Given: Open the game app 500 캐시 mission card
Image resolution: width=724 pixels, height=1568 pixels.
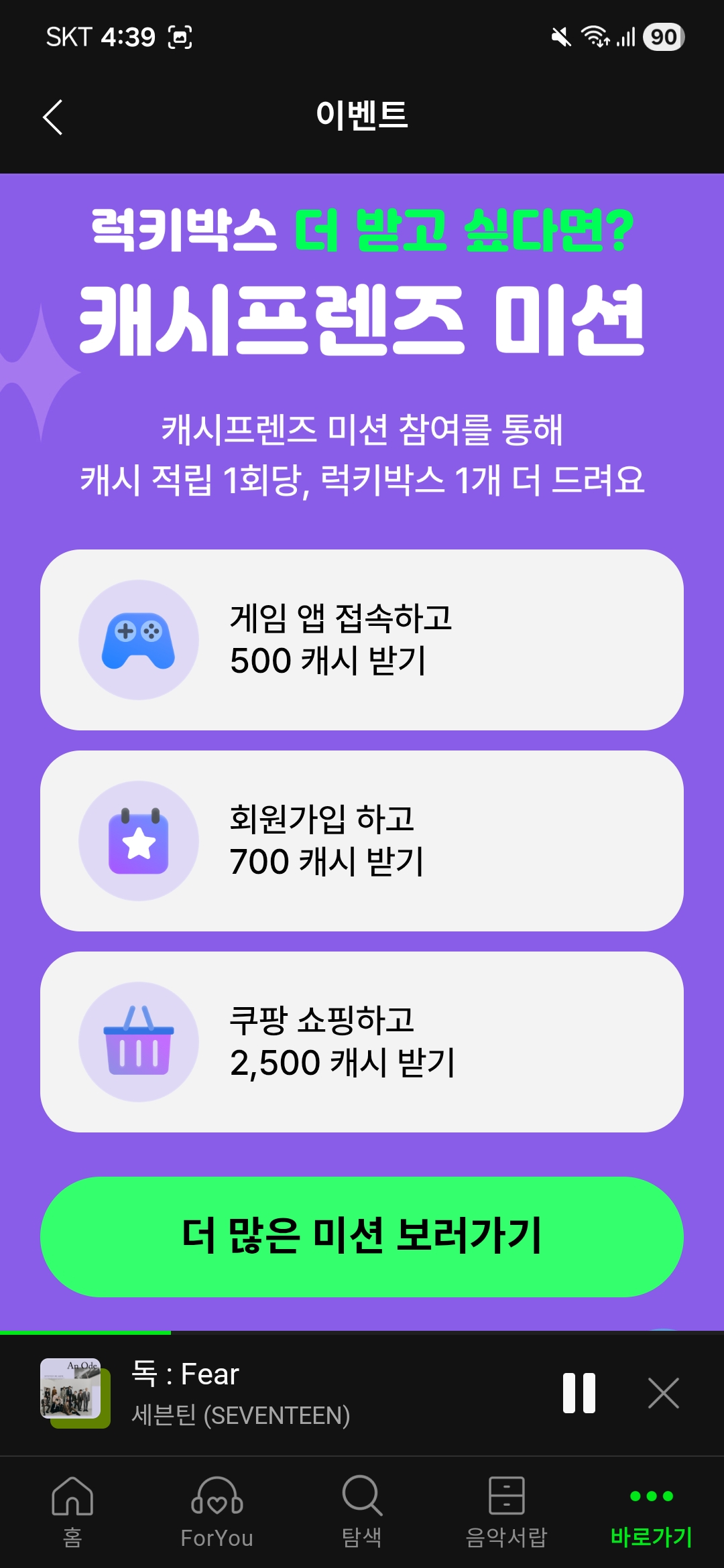Looking at the screenshot, I should [362, 640].
